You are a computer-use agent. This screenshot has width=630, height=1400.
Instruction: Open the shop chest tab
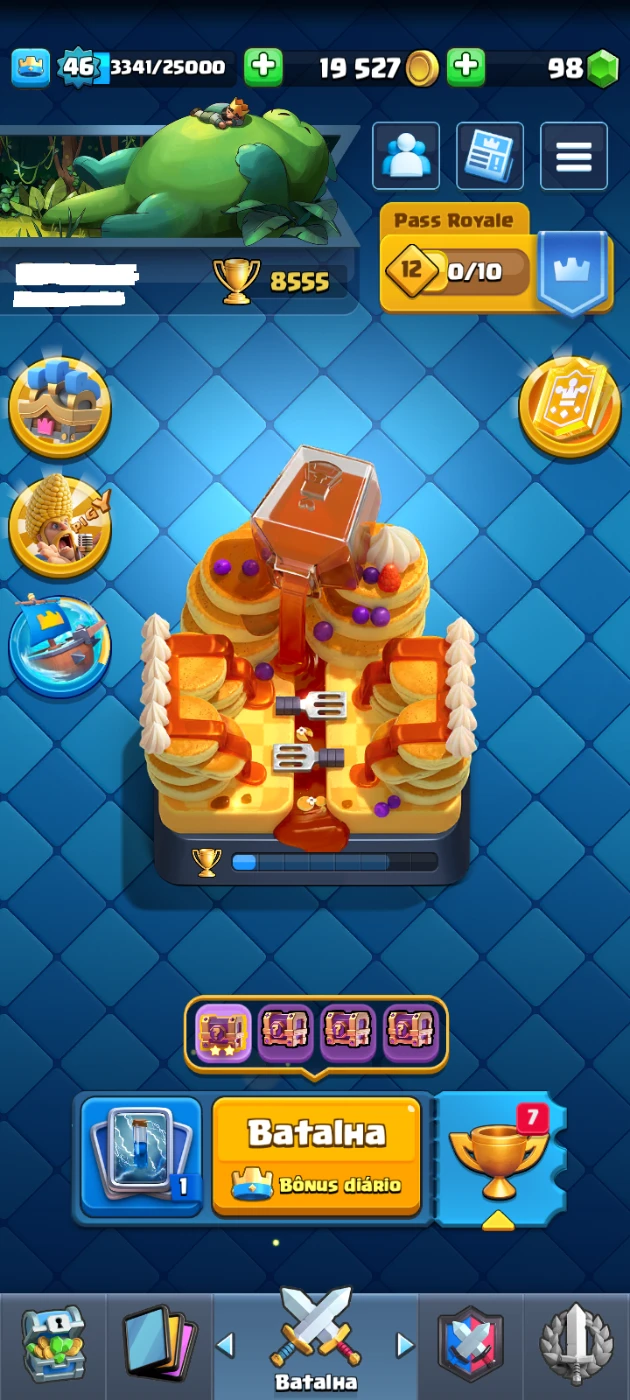[x=53, y=1345]
